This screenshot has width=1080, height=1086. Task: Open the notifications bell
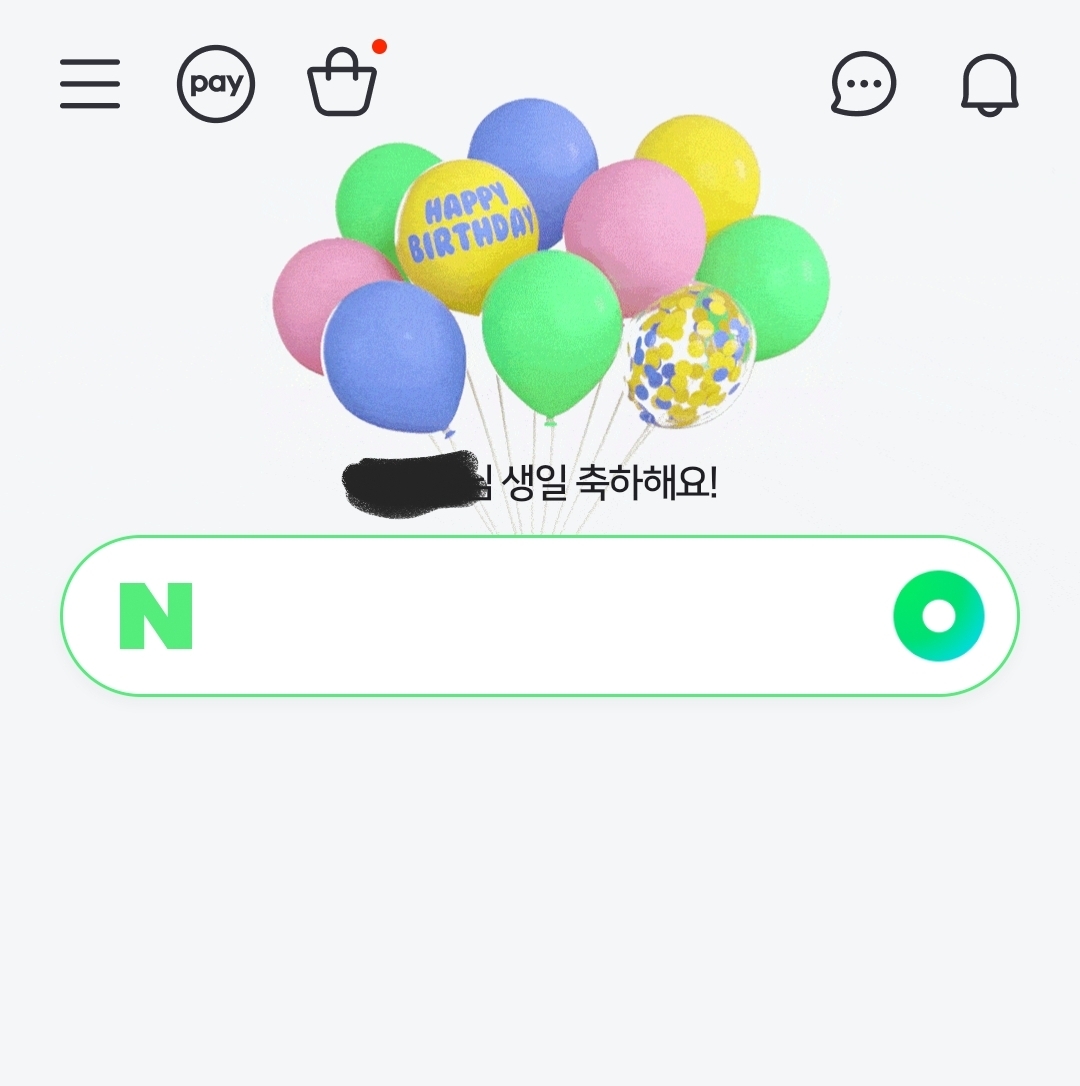(x=990, y=84)
